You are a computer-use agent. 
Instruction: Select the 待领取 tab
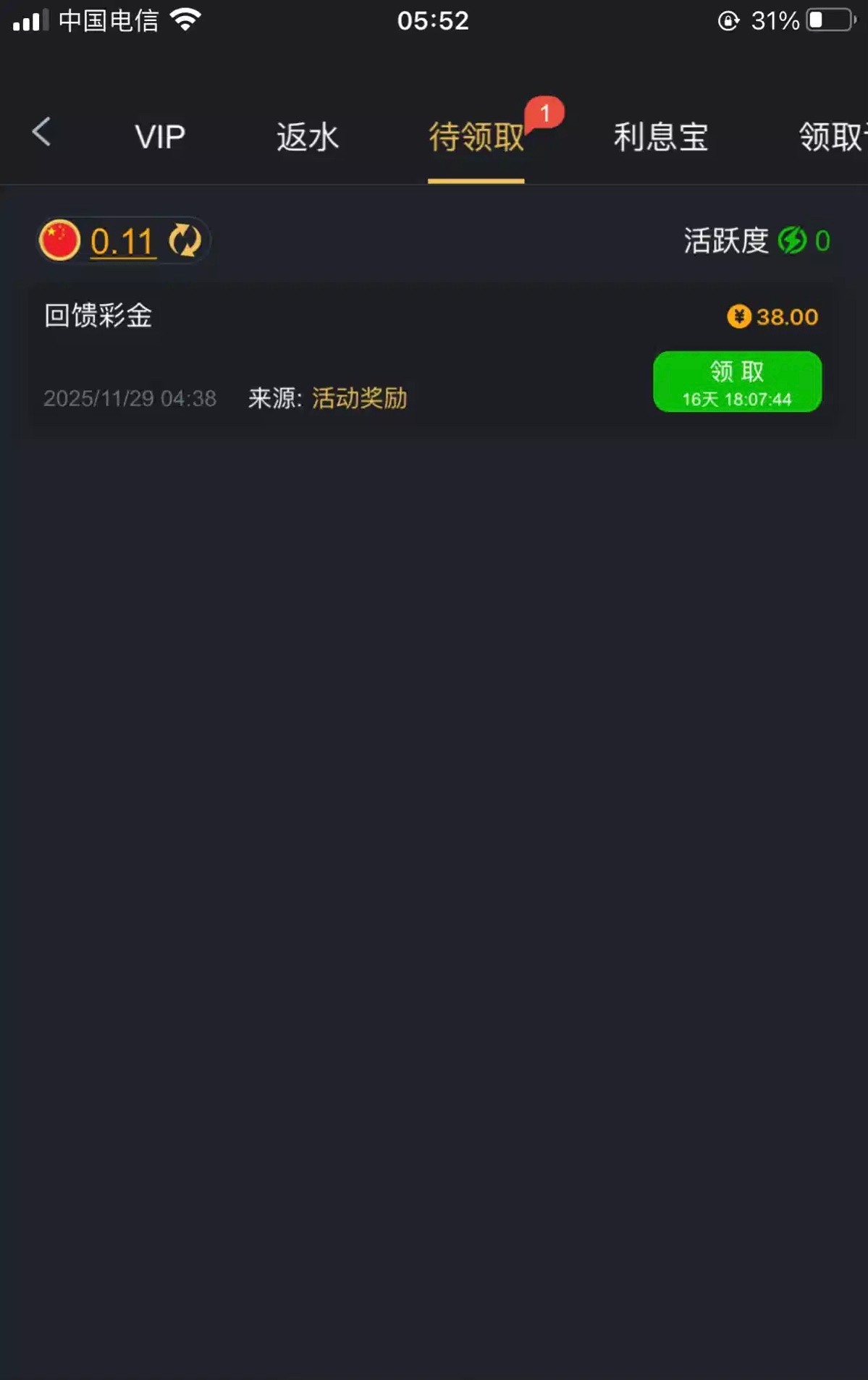tap(476, 137)
